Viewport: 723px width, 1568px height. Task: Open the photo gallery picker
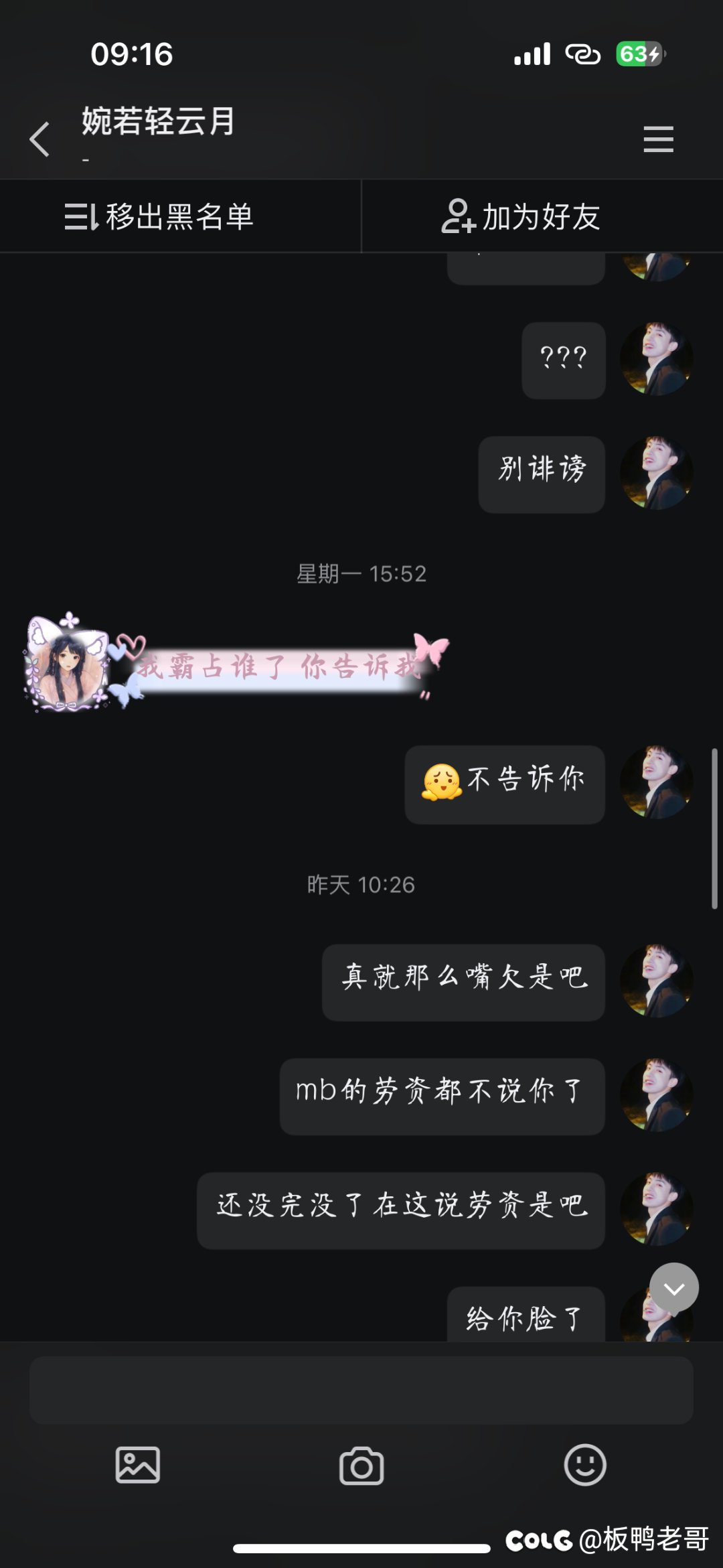(138, 1465)
